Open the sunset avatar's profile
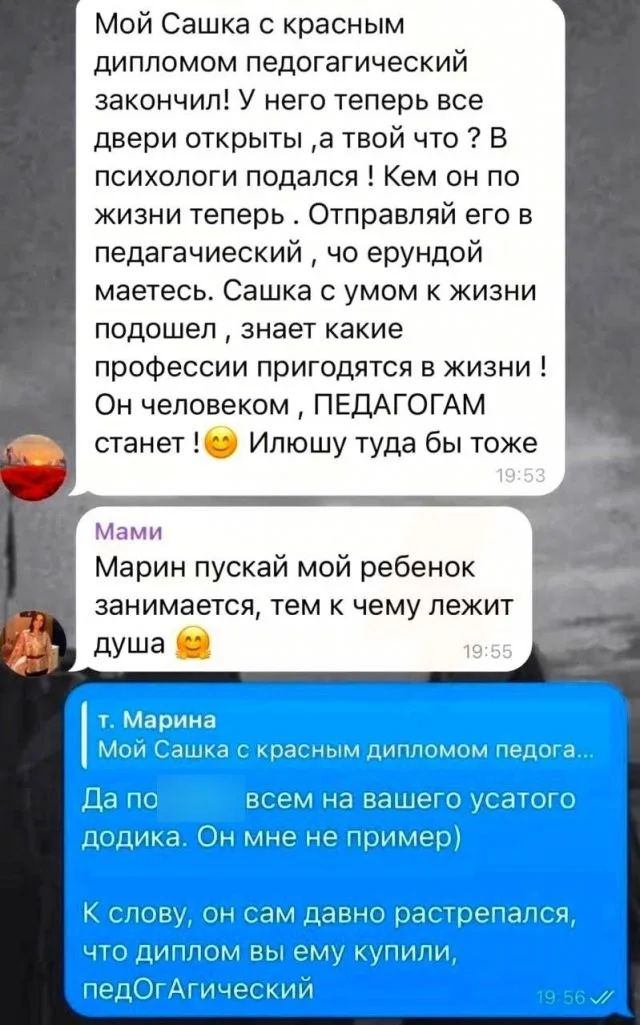640x1025 pixels. click(34, 467)
